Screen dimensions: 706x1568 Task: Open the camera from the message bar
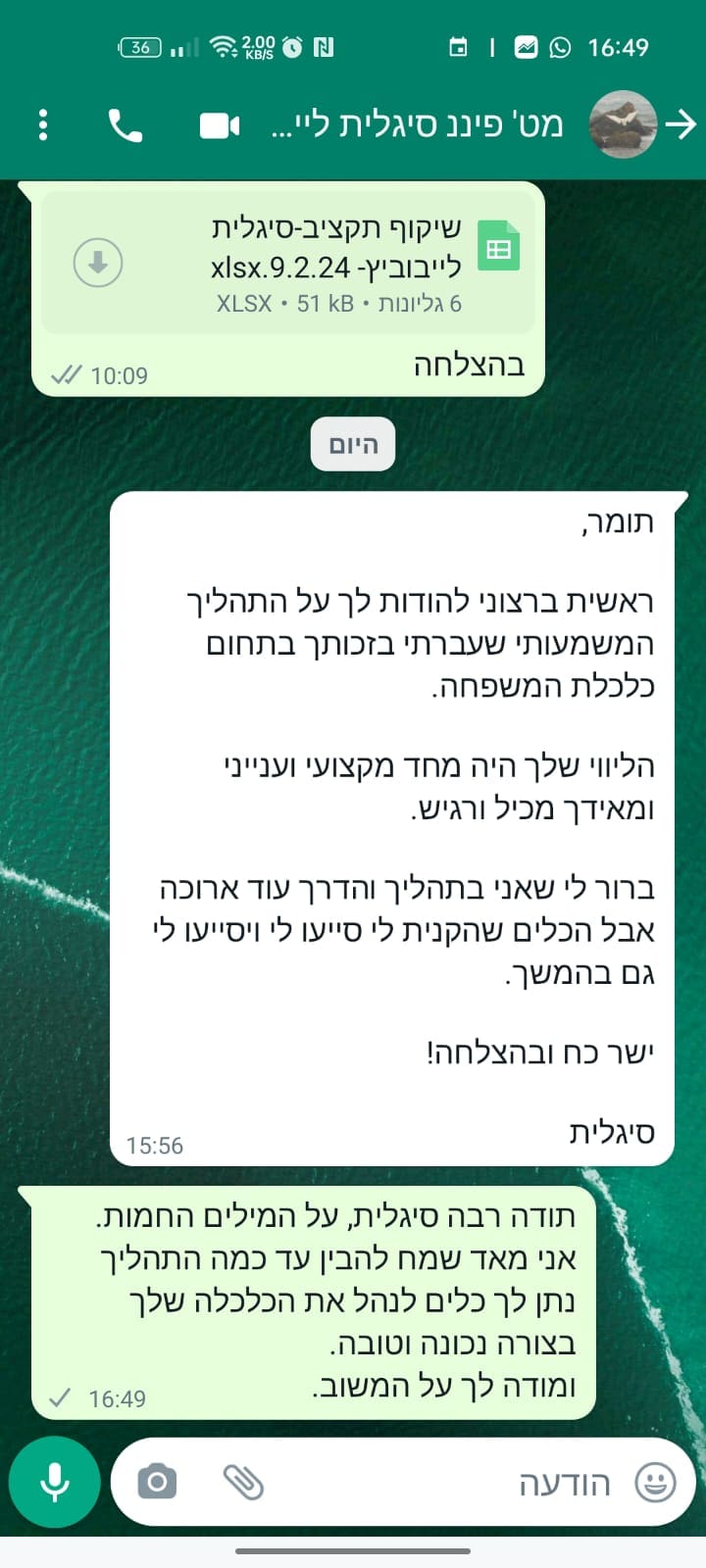click(x=157, y=1482)
